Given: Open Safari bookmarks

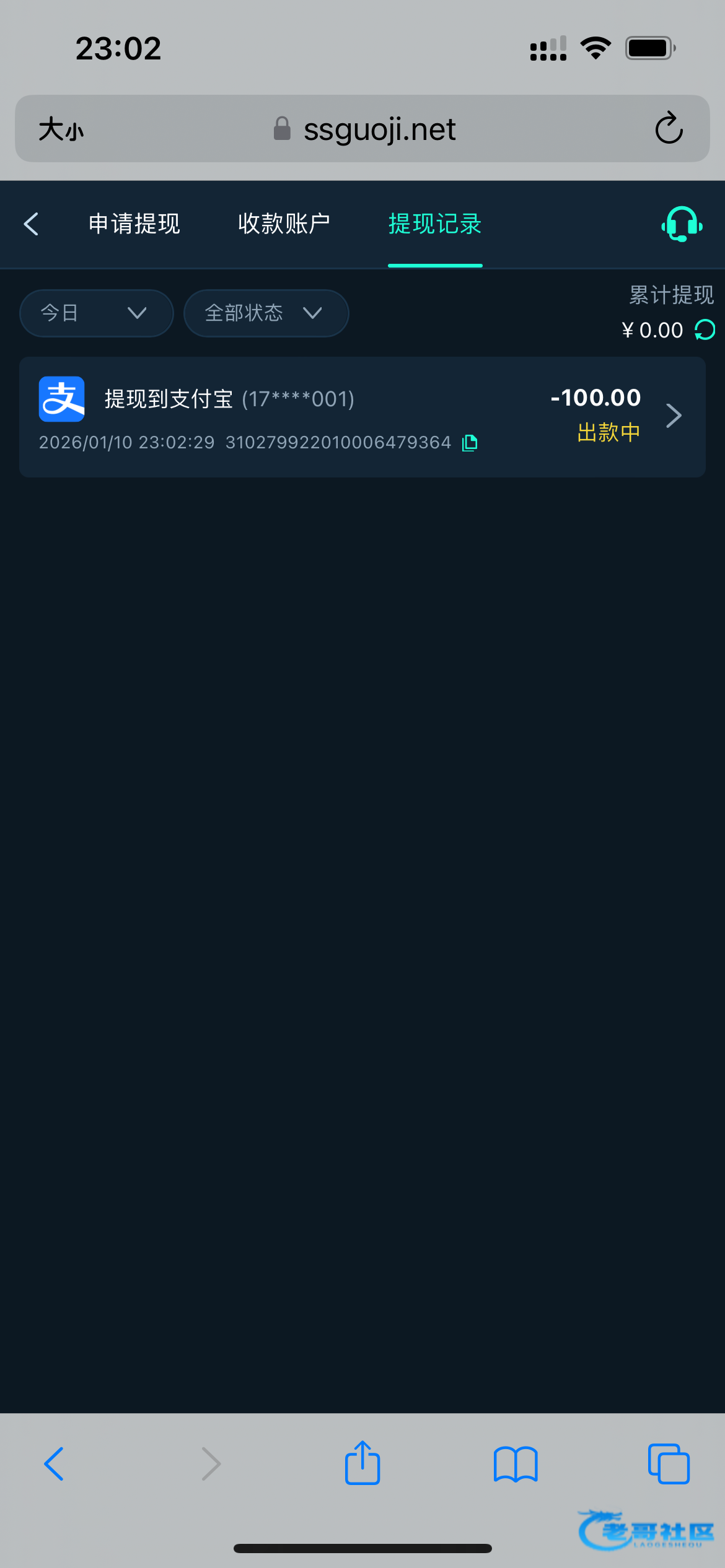Looking at the screenshot, I should (516, 1464).
